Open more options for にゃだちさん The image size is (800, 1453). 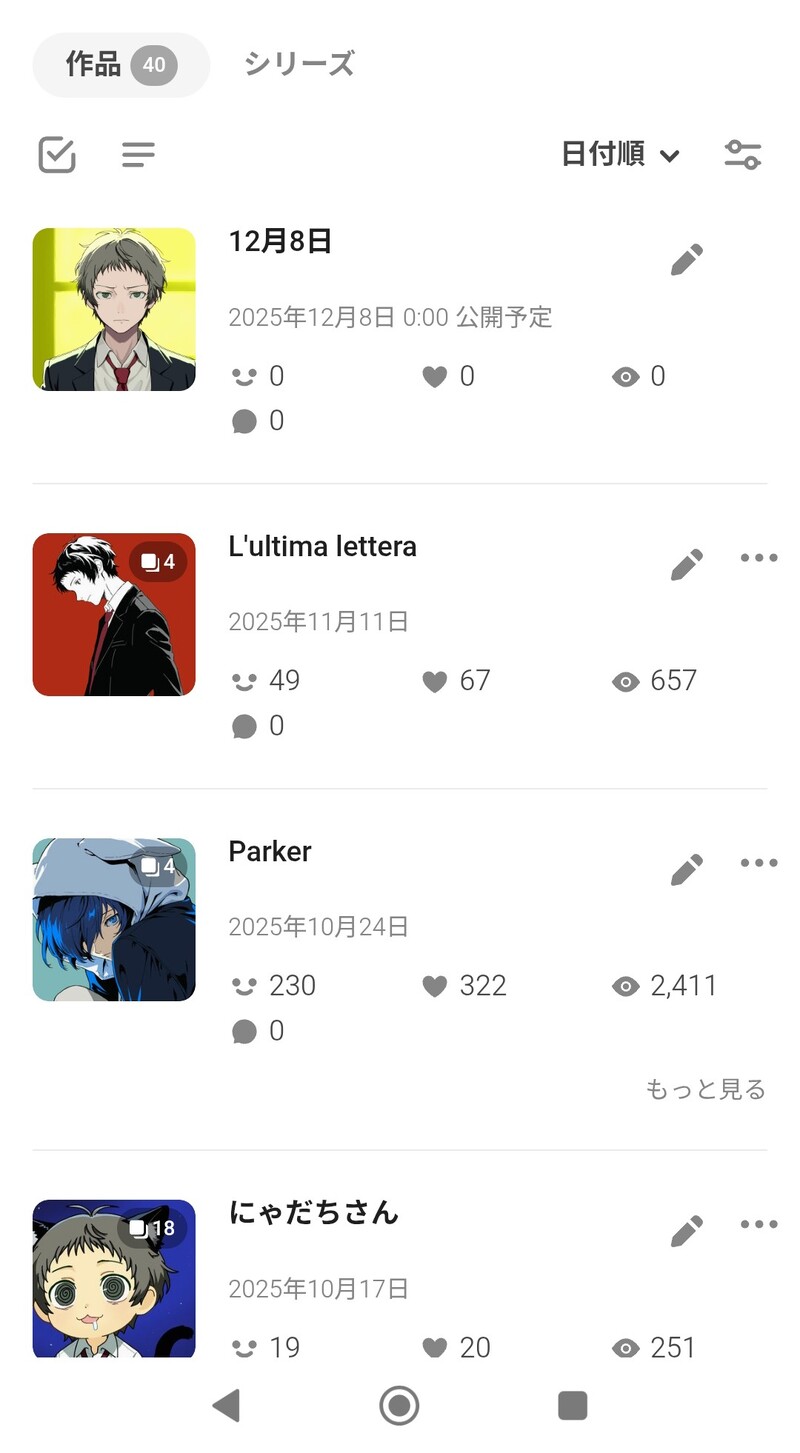(x=758, y=1225)
